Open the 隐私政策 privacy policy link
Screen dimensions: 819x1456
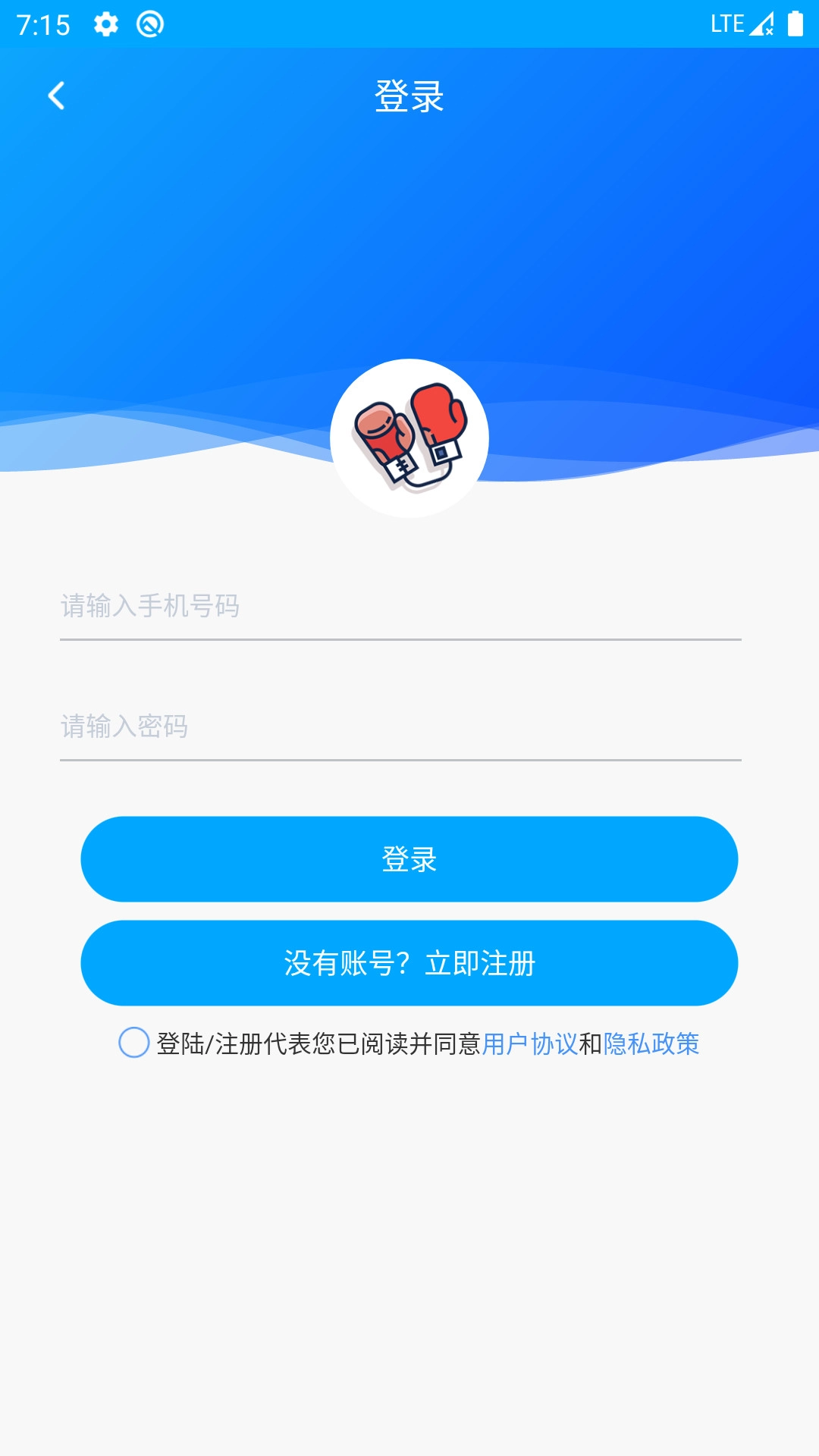pos(651,1044)
